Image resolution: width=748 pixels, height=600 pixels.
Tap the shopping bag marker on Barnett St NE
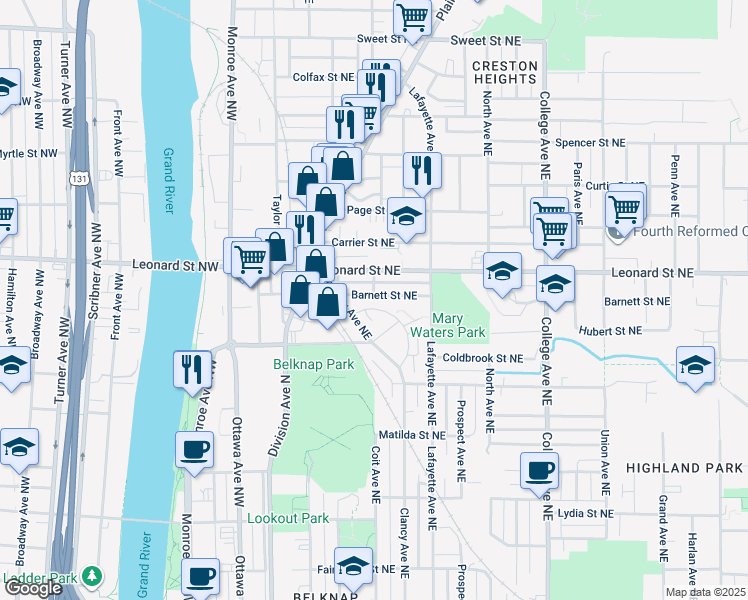pyautogui.click(x=328, y=300)
